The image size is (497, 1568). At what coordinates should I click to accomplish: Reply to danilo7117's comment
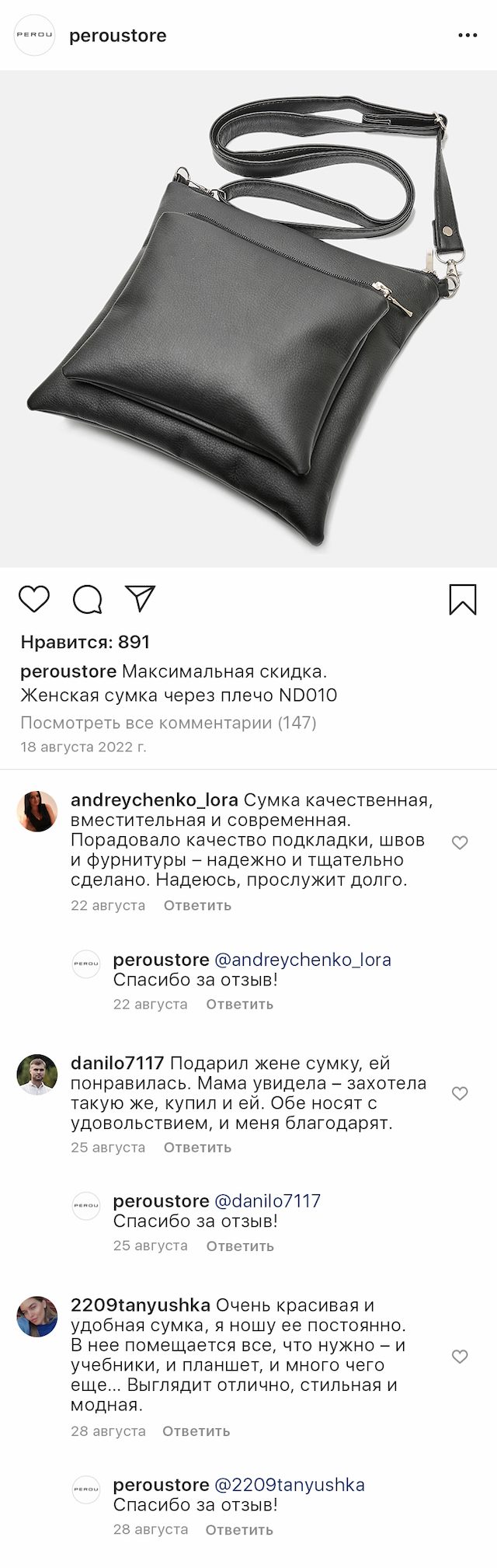(197, 1147)
